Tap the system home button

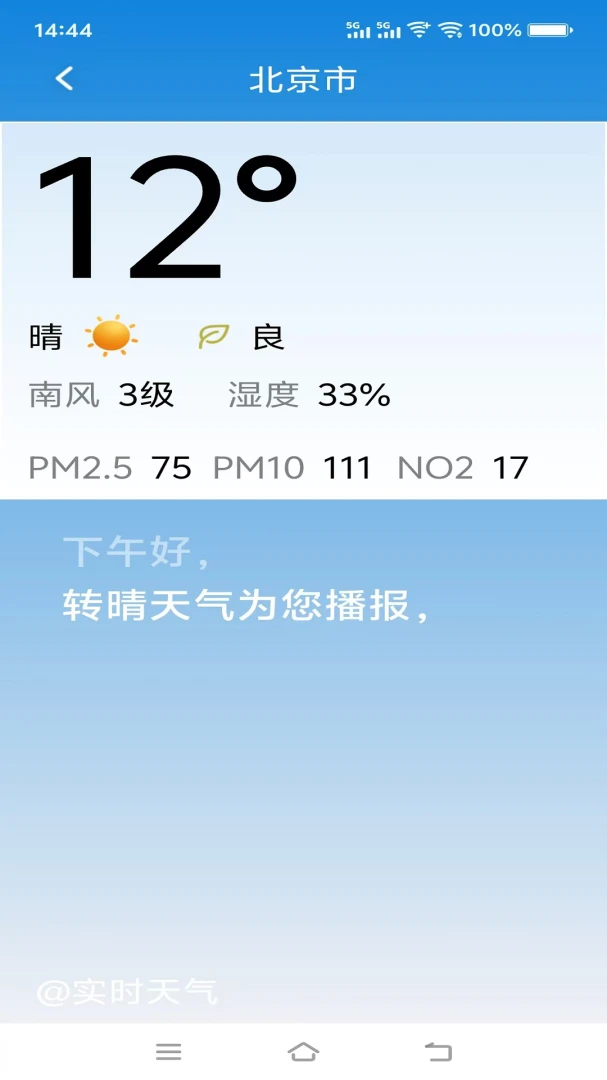[303, 1051]
